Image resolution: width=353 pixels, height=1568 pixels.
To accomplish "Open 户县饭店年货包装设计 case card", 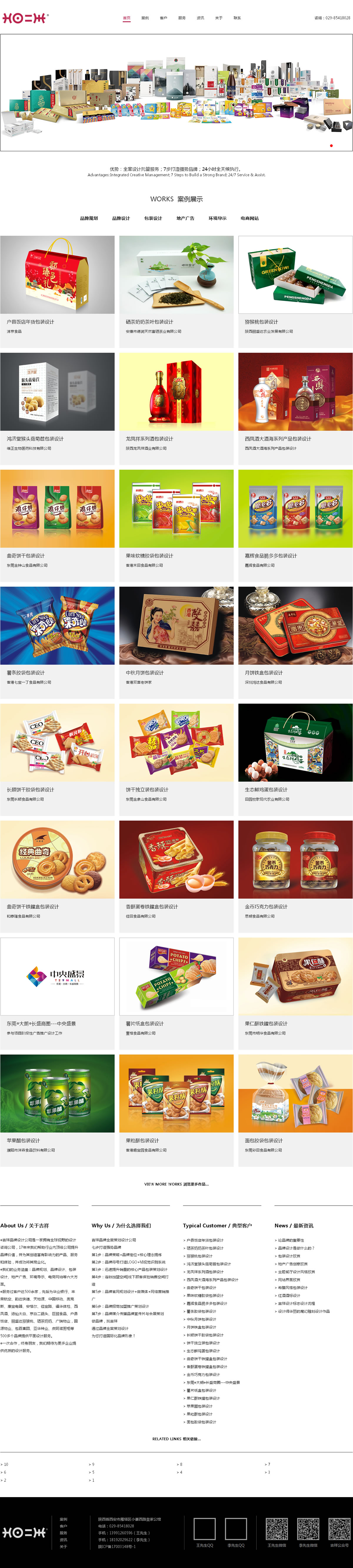I will point(57,275).
